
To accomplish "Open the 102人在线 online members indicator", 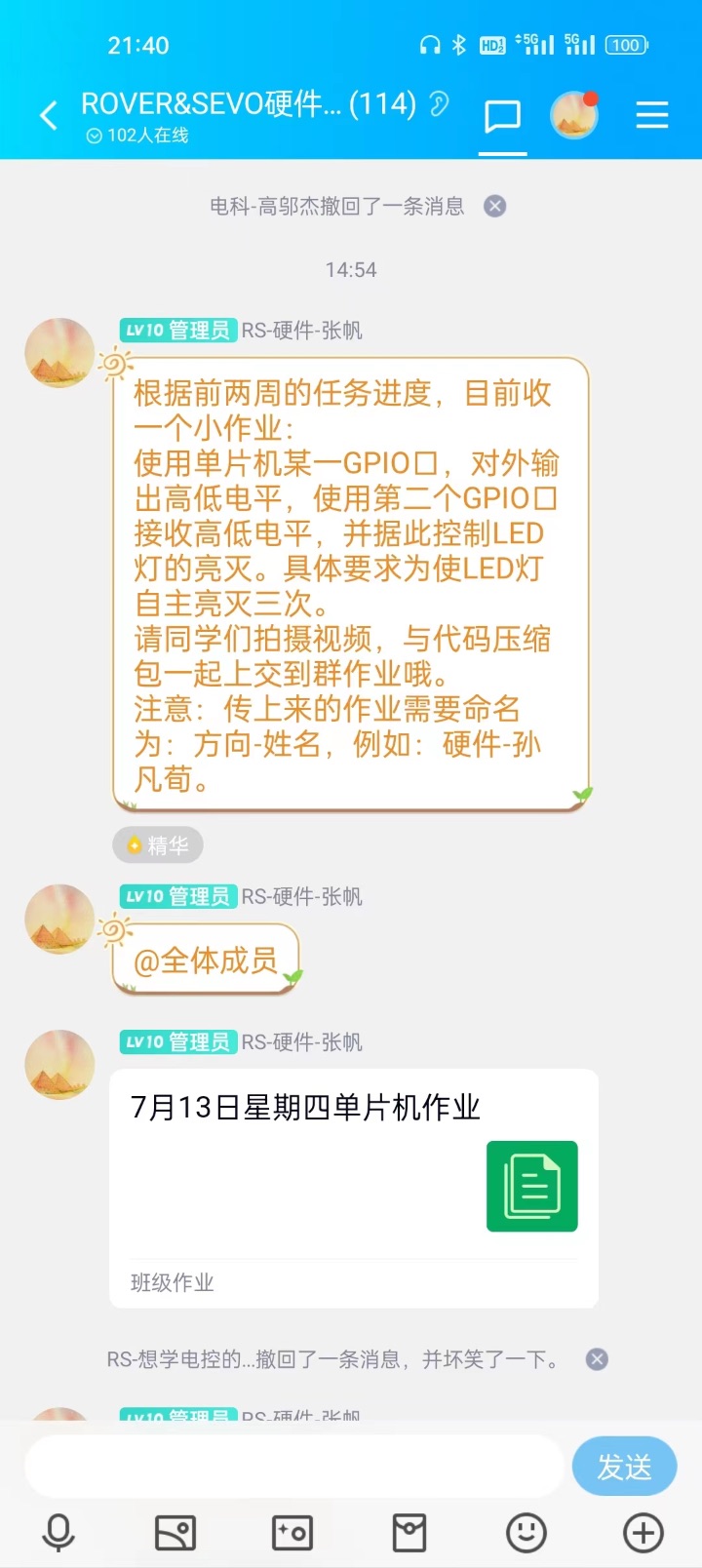I will [x=137, y=136].
